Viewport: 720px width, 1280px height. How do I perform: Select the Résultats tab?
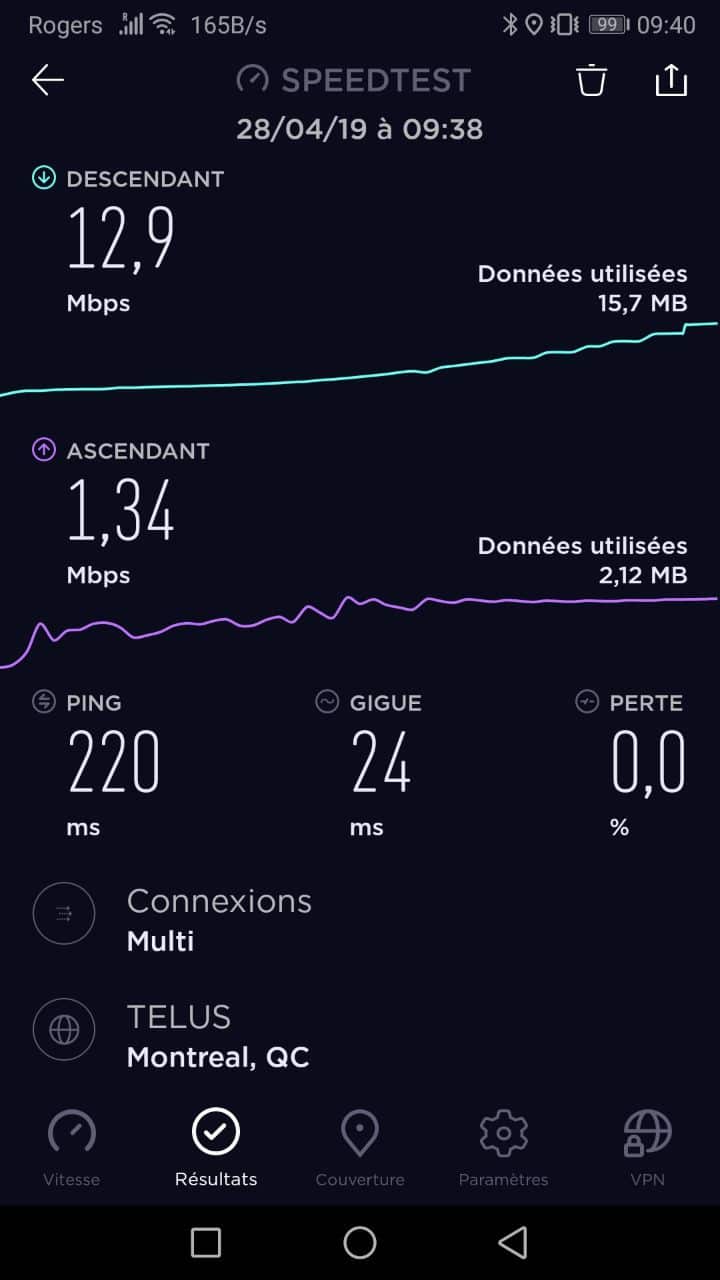point(216,1147)
